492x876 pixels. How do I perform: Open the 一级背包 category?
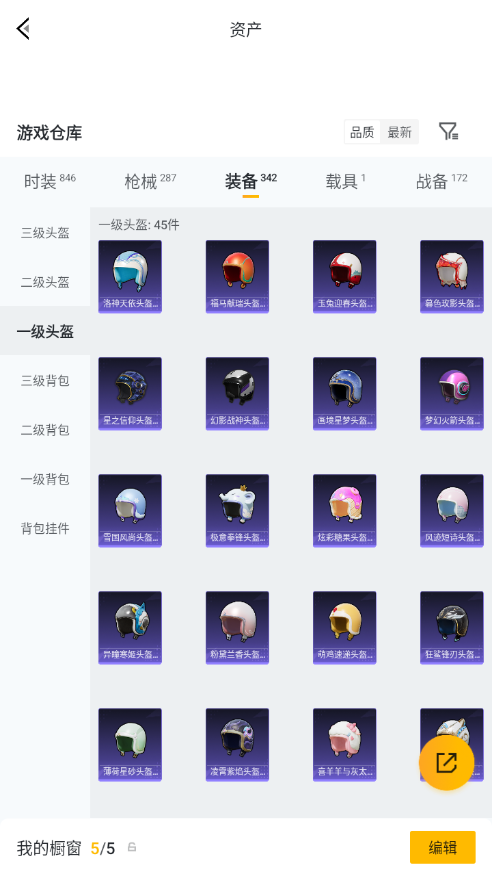pyautogui.click(x=45, y=479)
